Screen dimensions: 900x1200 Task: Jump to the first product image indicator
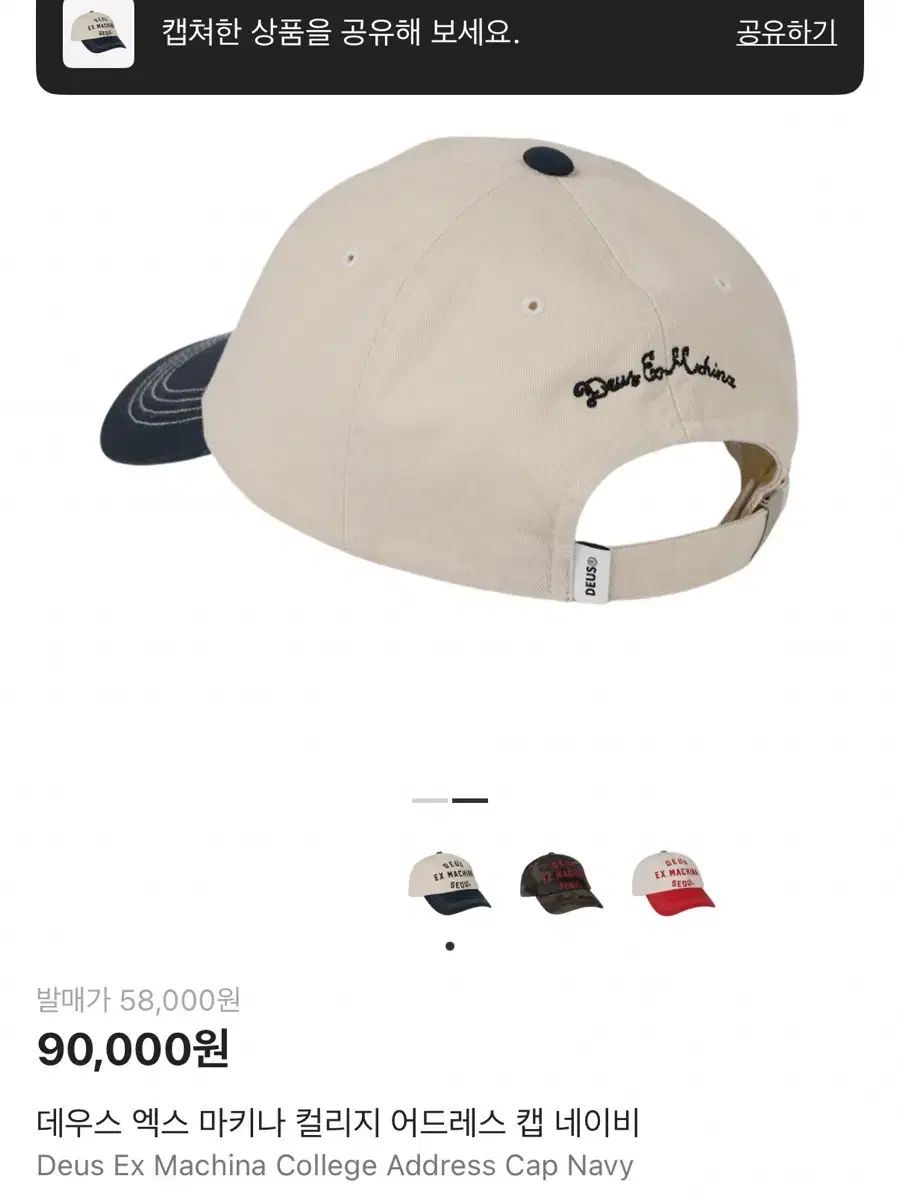430,801
